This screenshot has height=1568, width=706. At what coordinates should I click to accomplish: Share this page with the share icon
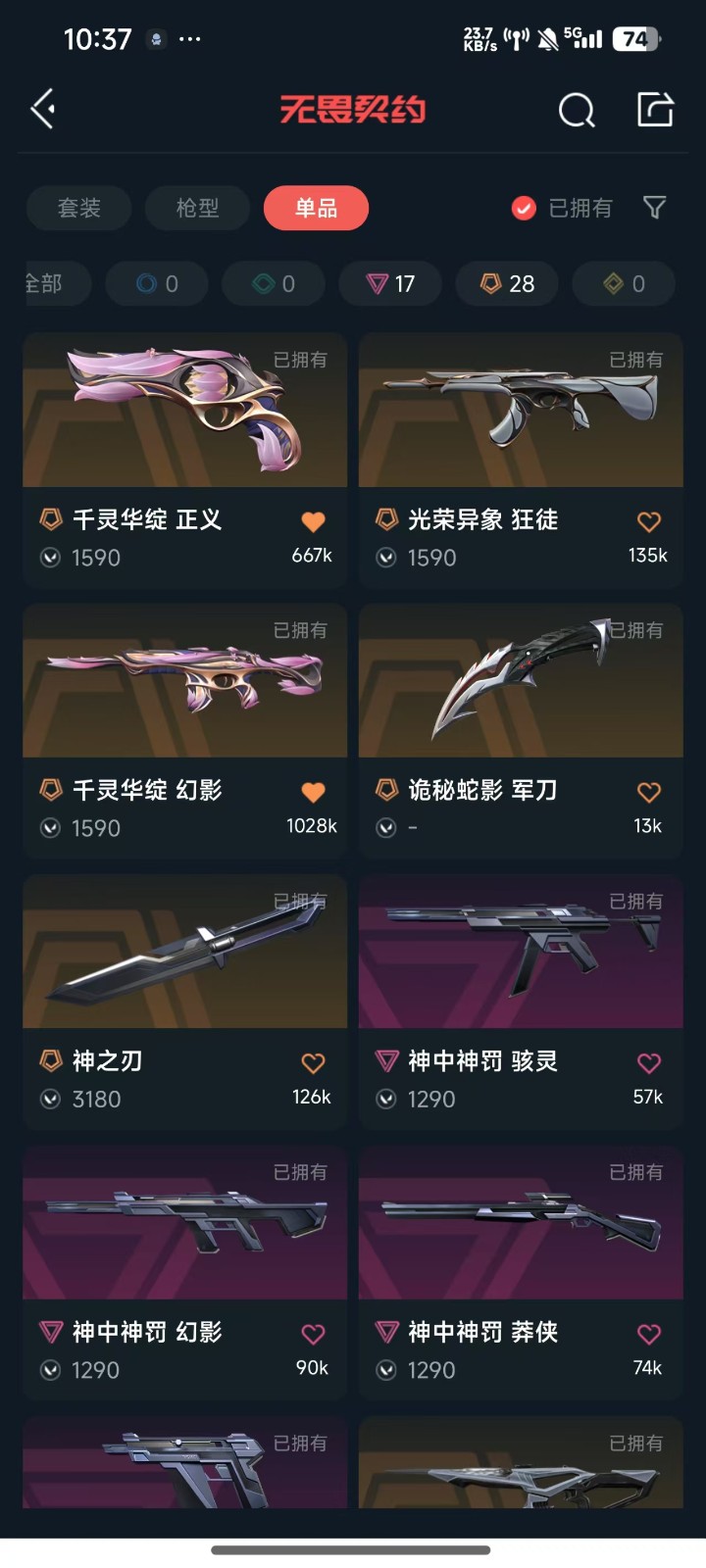[655, 110]
